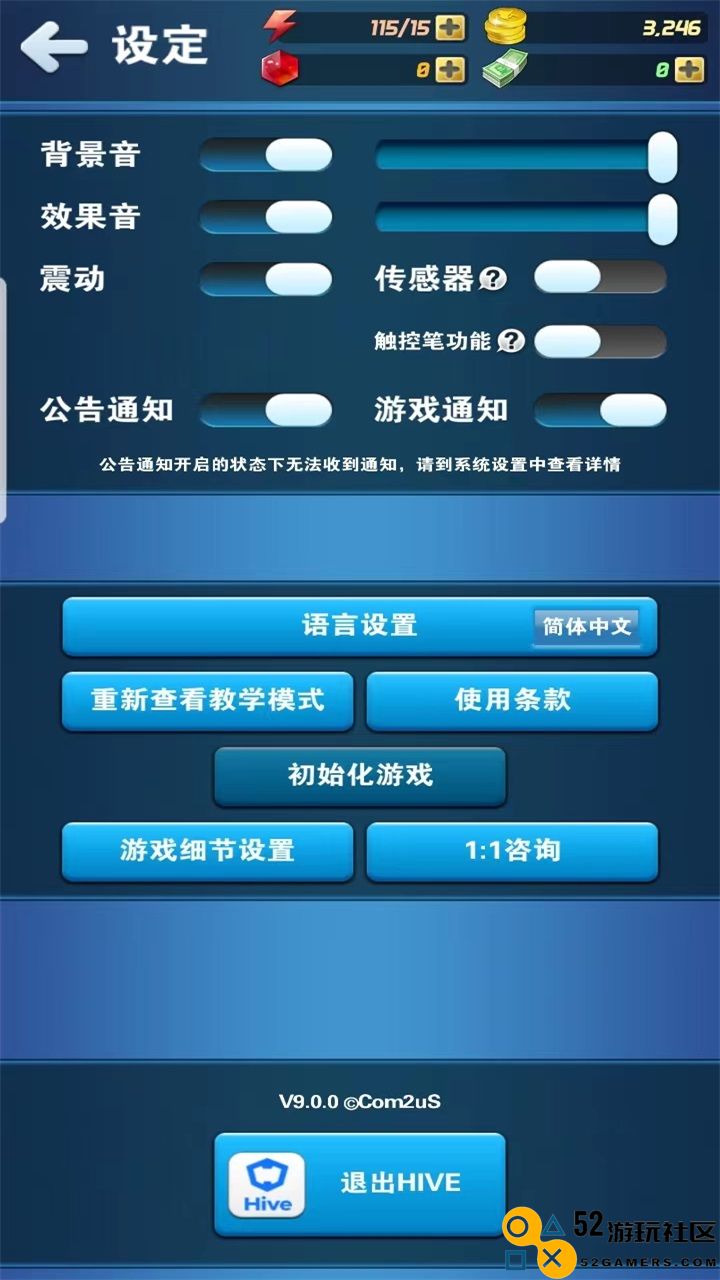Add red gems with the plus button

pos(450,70)
